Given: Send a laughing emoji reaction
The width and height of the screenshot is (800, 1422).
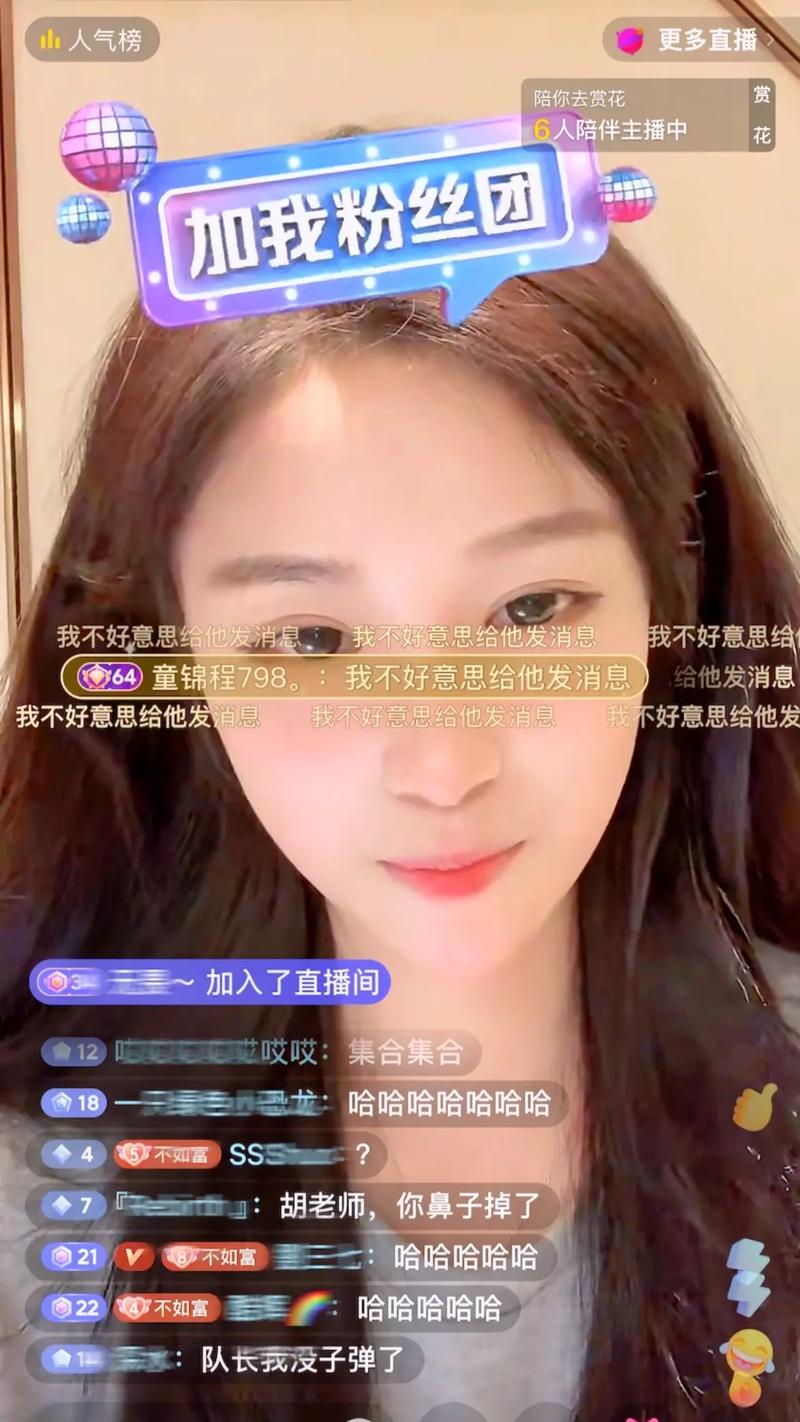Looking at the screenshot, I should (748, 1358).
